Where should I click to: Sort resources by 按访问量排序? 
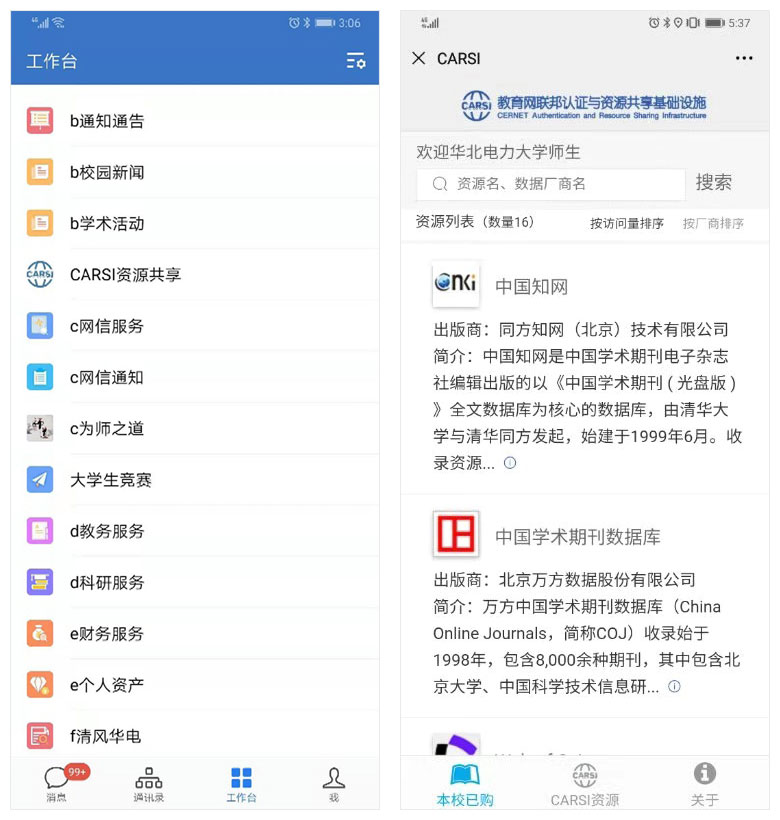point(626,224)
